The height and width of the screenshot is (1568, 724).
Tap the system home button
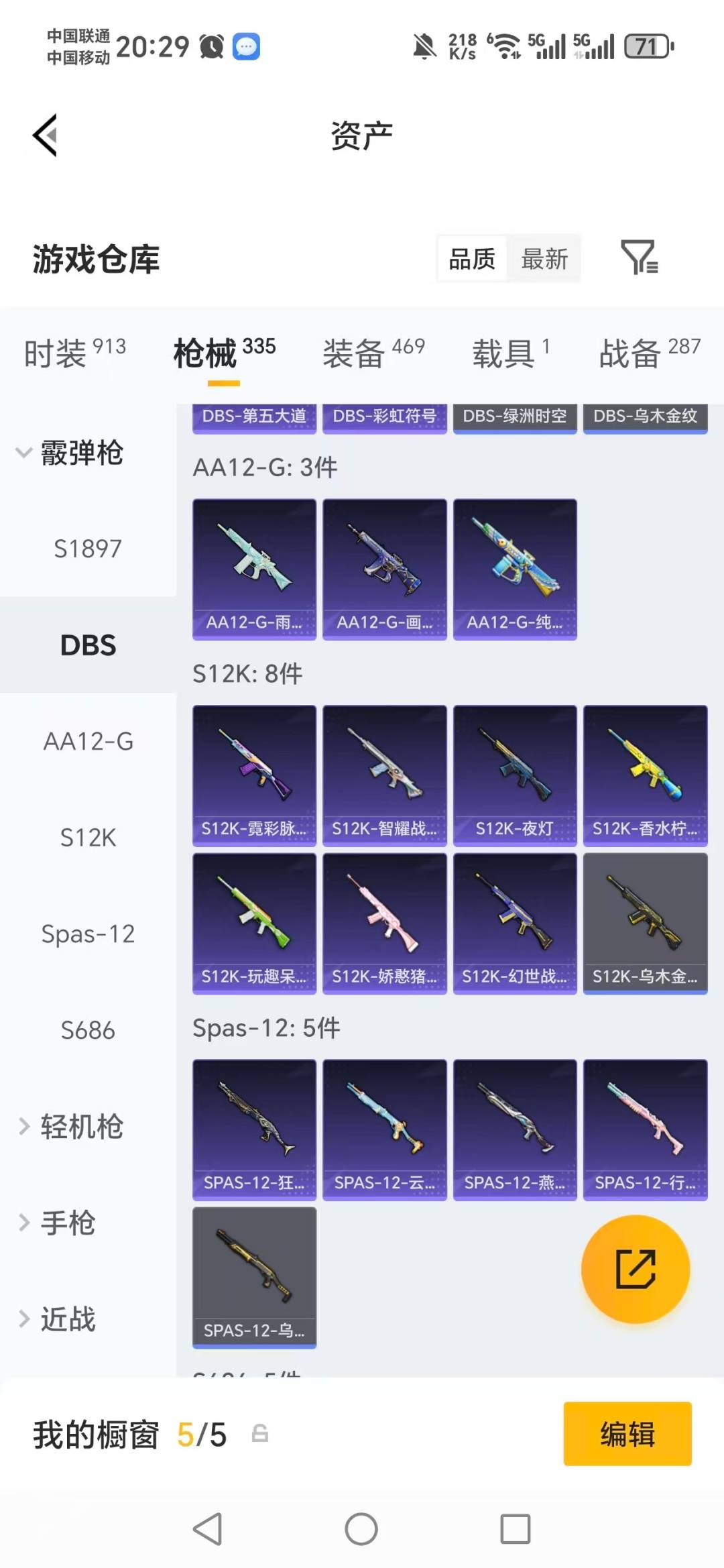coord(361,1530)
